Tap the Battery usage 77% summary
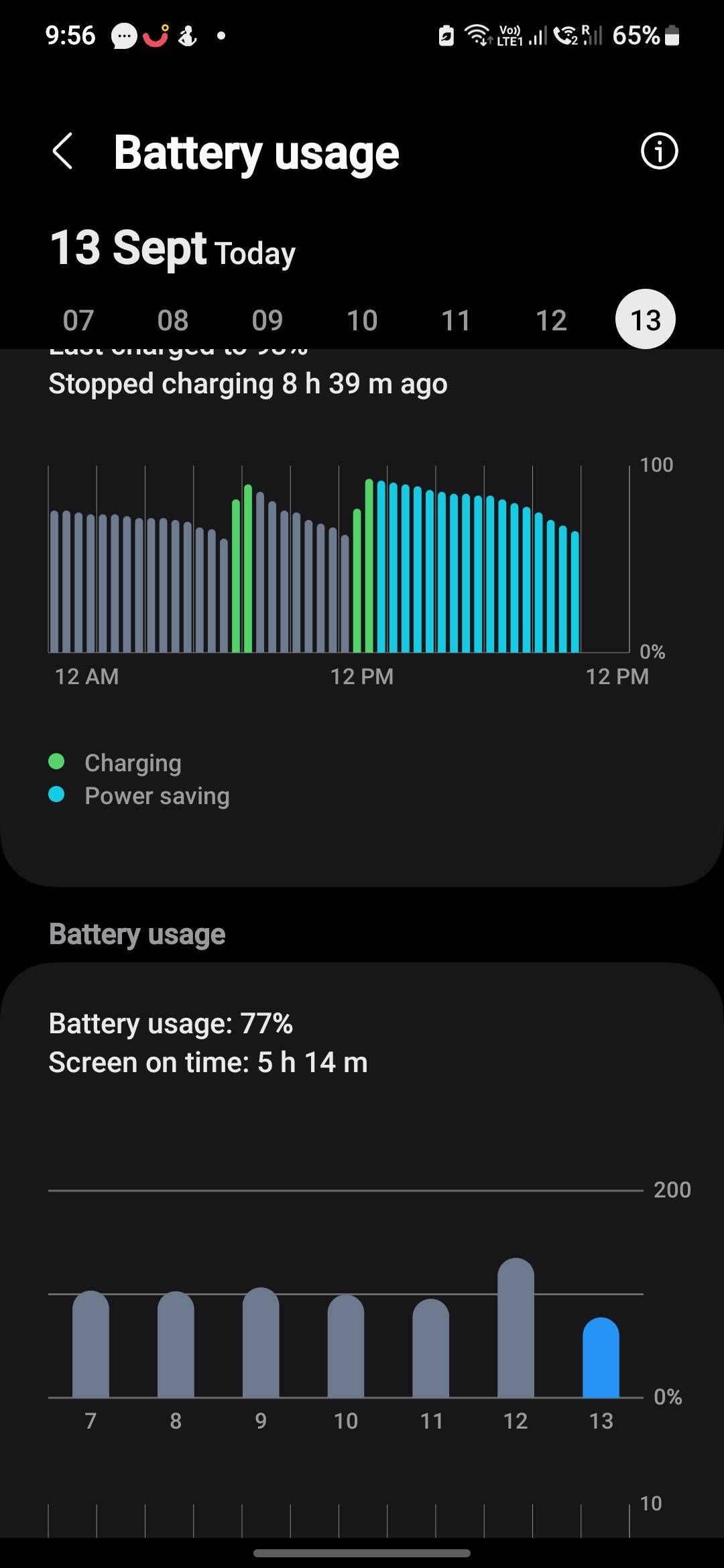 pyautogui.click(x=172, y=1023)
